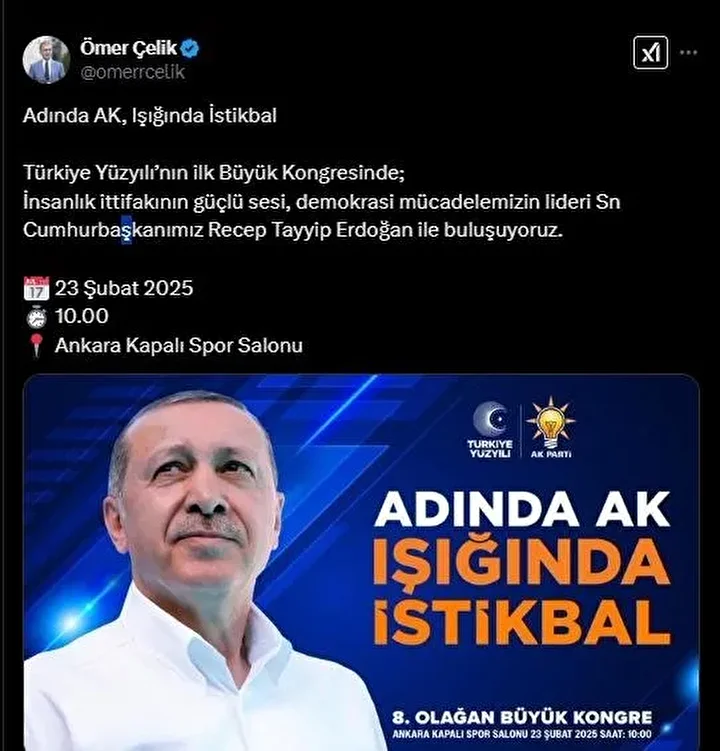Open the post's three-dot overflow menu
This screenshot has width=720, height=751.
(689, 53)
